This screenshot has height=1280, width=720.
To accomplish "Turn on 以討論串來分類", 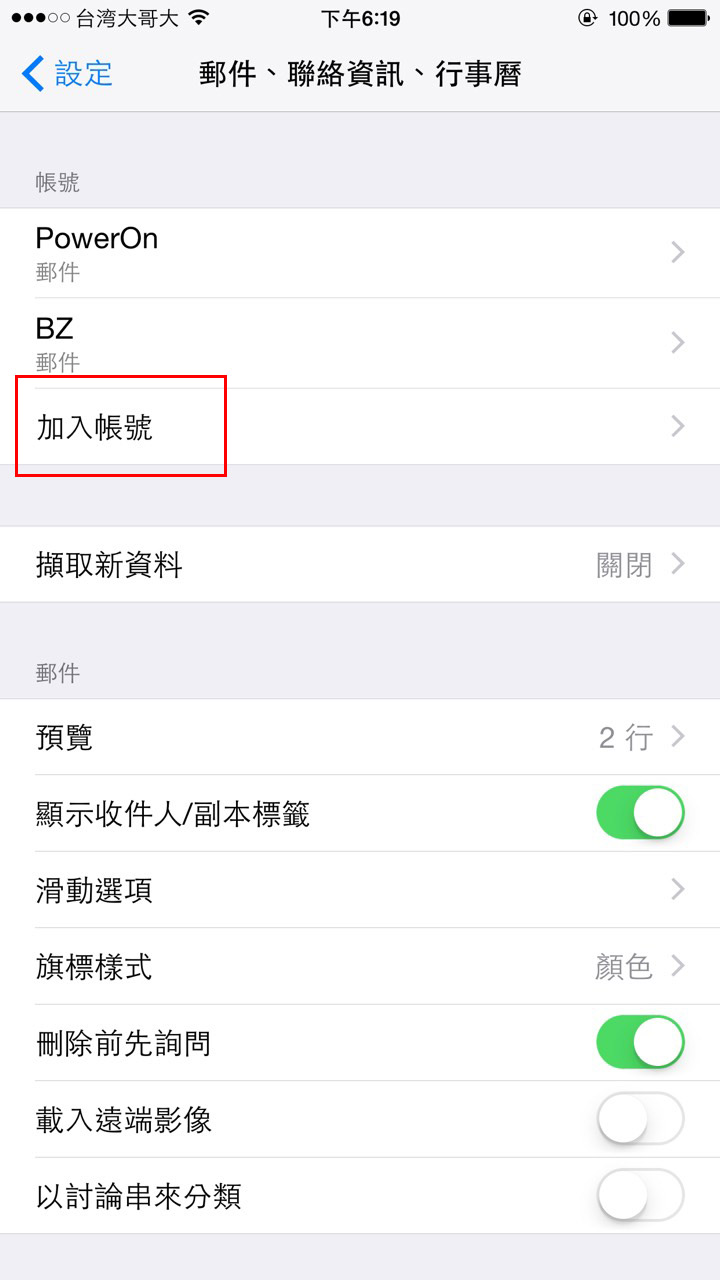I will coord(640,1196).
